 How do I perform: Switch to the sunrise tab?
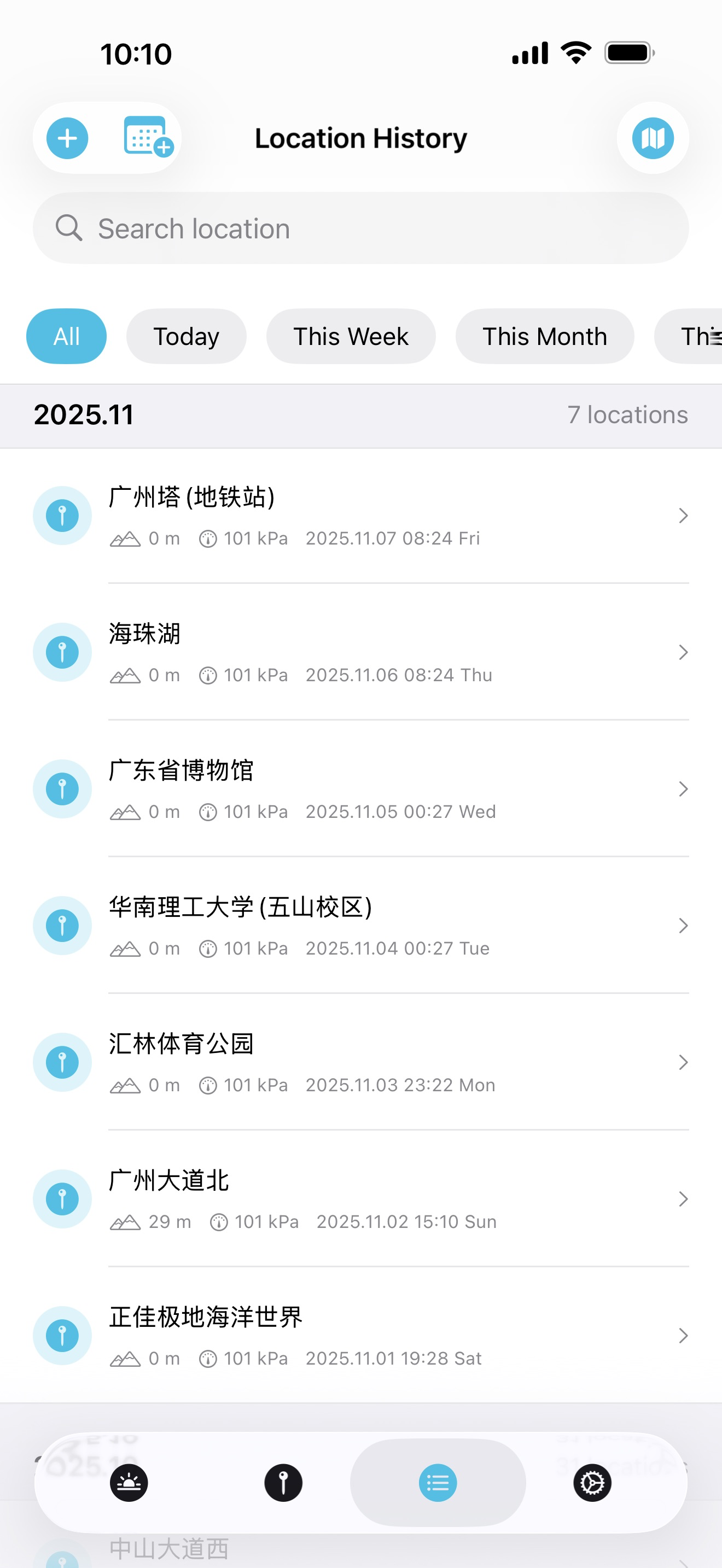click(x=129, y=1483)
